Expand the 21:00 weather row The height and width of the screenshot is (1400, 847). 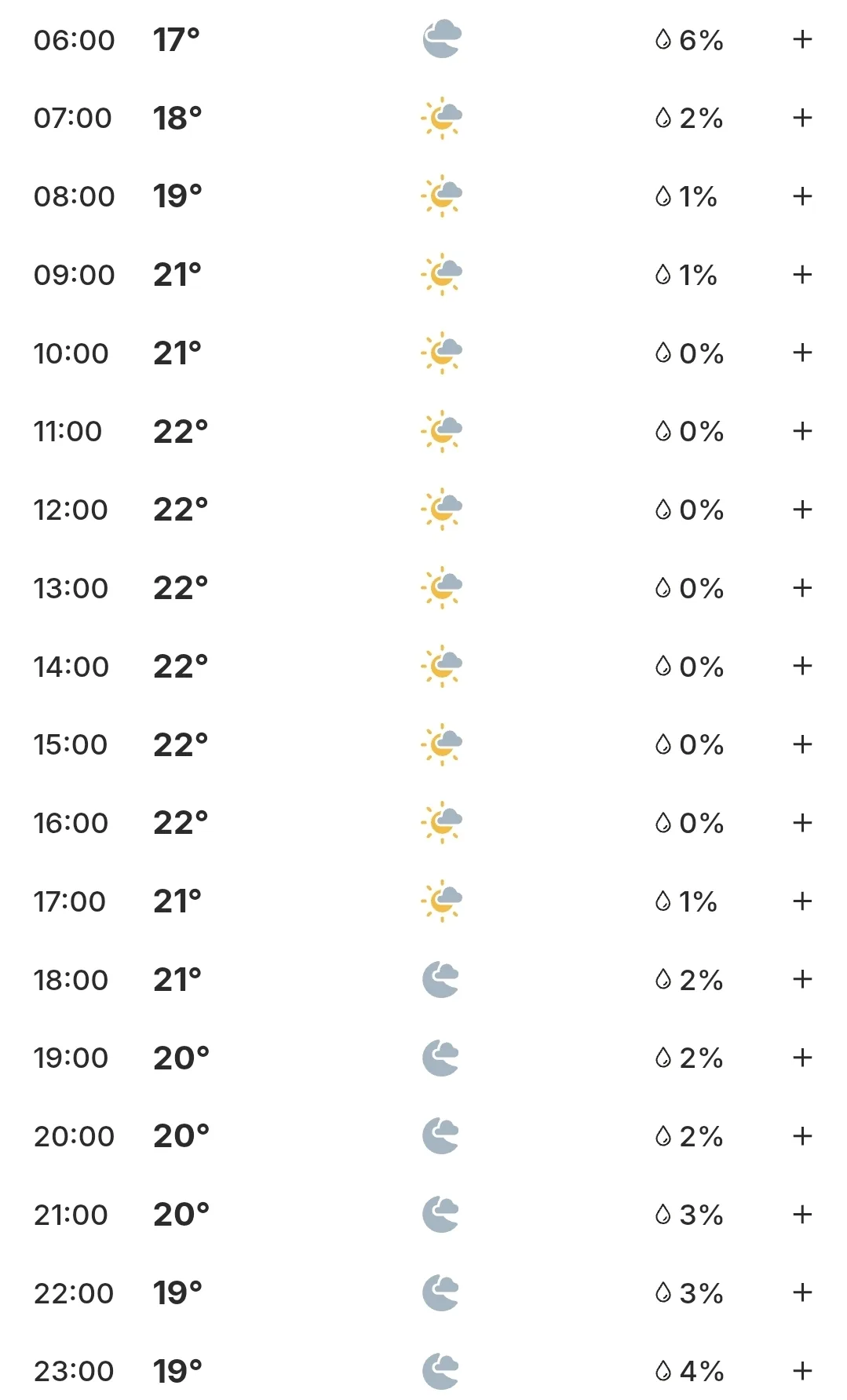(x=801, y=1215)
